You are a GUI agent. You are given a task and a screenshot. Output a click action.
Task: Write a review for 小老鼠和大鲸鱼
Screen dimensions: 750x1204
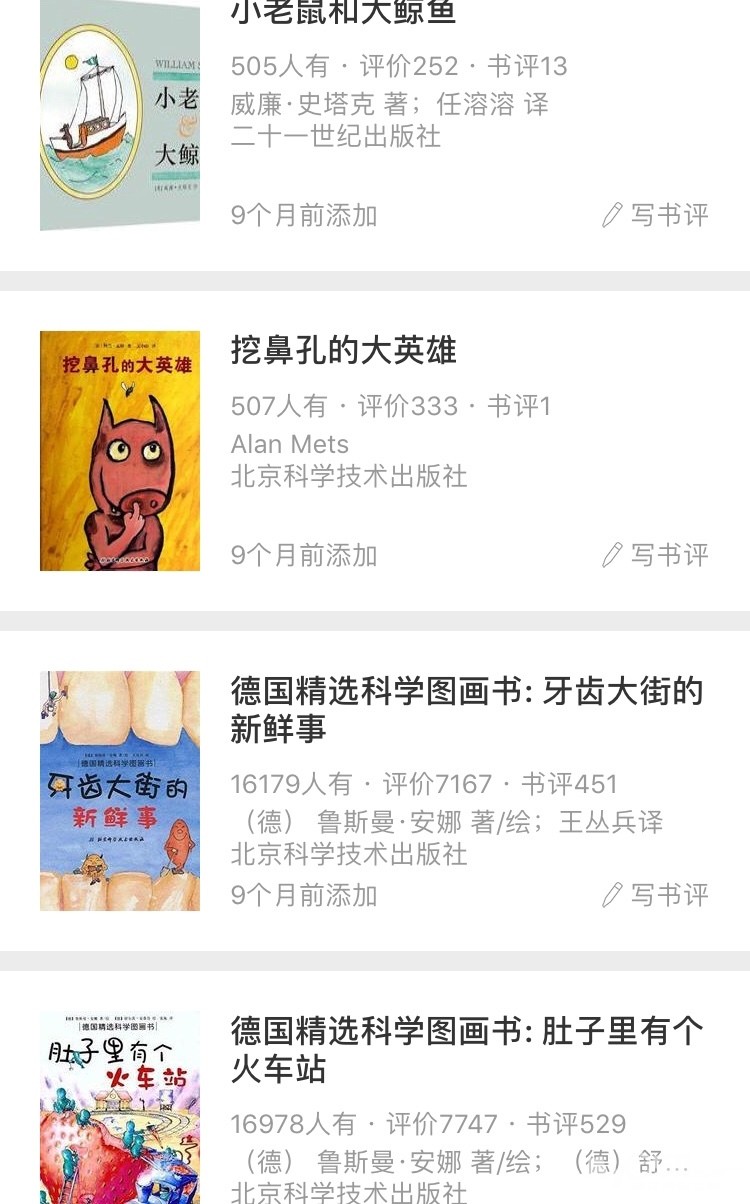point(656,215)
